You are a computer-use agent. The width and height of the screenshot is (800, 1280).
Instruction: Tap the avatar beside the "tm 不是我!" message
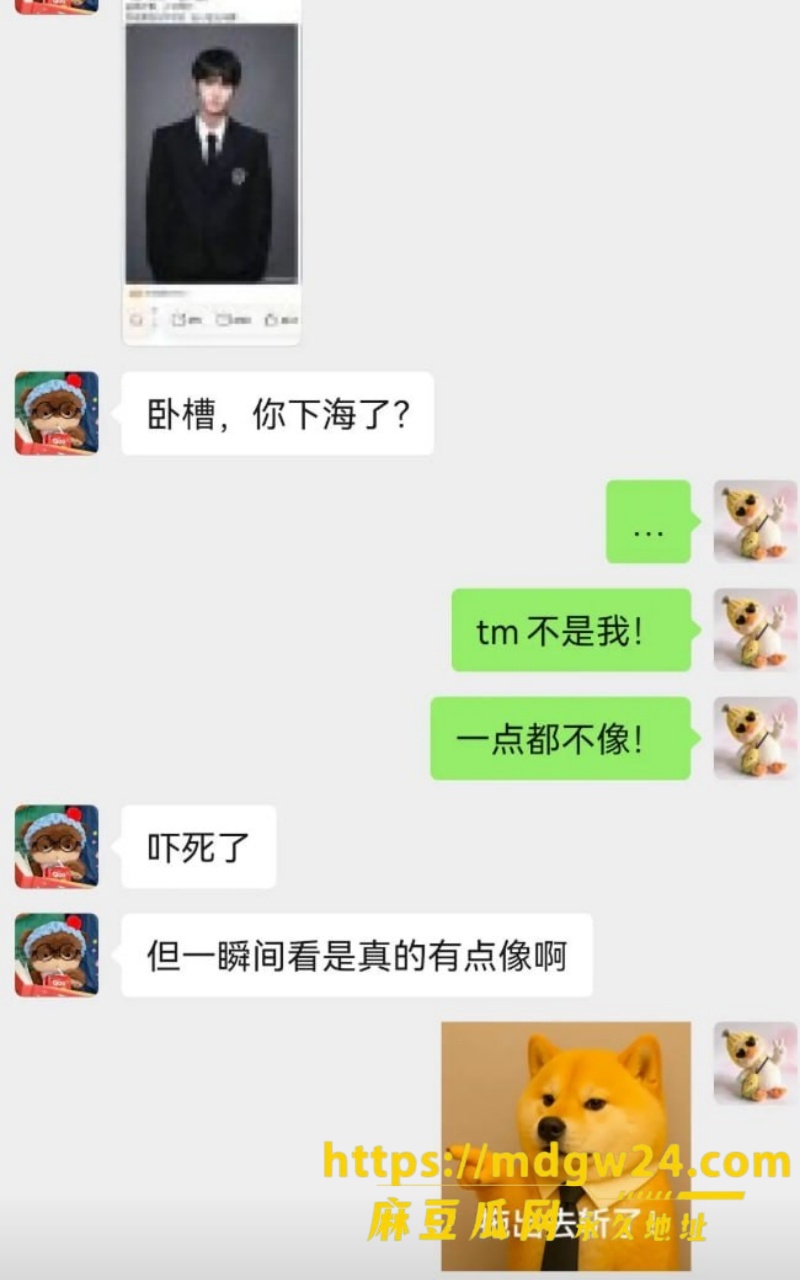(x=755, y=629)
